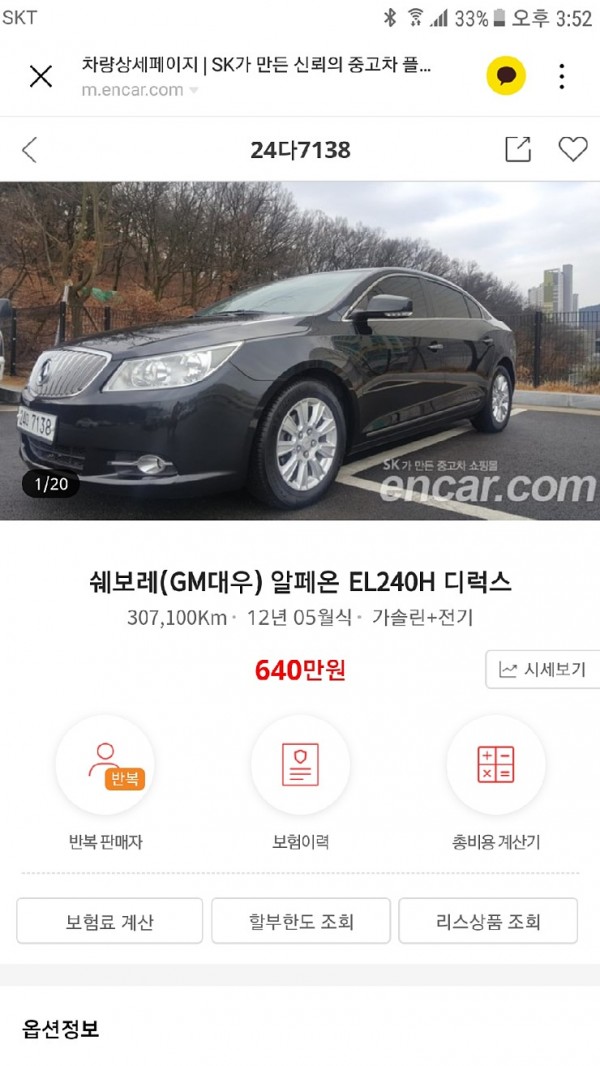The width and height of the screenshot is (600, 1066).
Task: Close the in-app browser page
Action: tap(41, 76)
